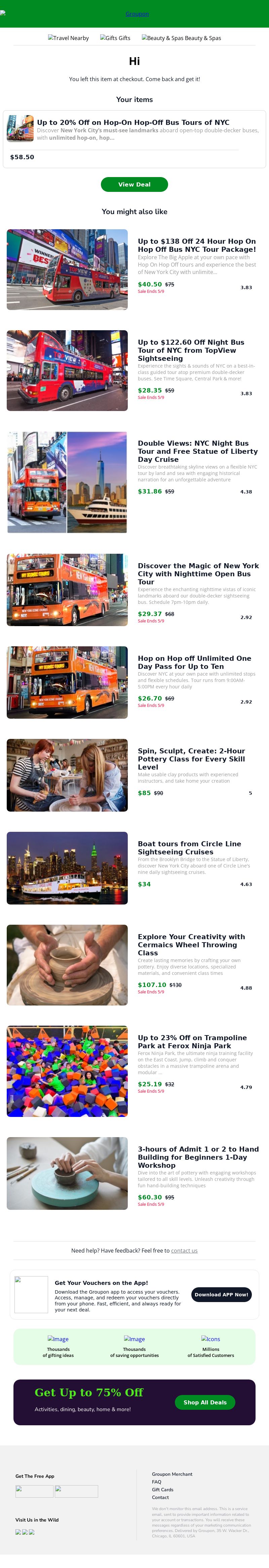This screenshot has width=269, height=1568.
Task: Open the Gift Cards footer link
Action: point(162,1490)
